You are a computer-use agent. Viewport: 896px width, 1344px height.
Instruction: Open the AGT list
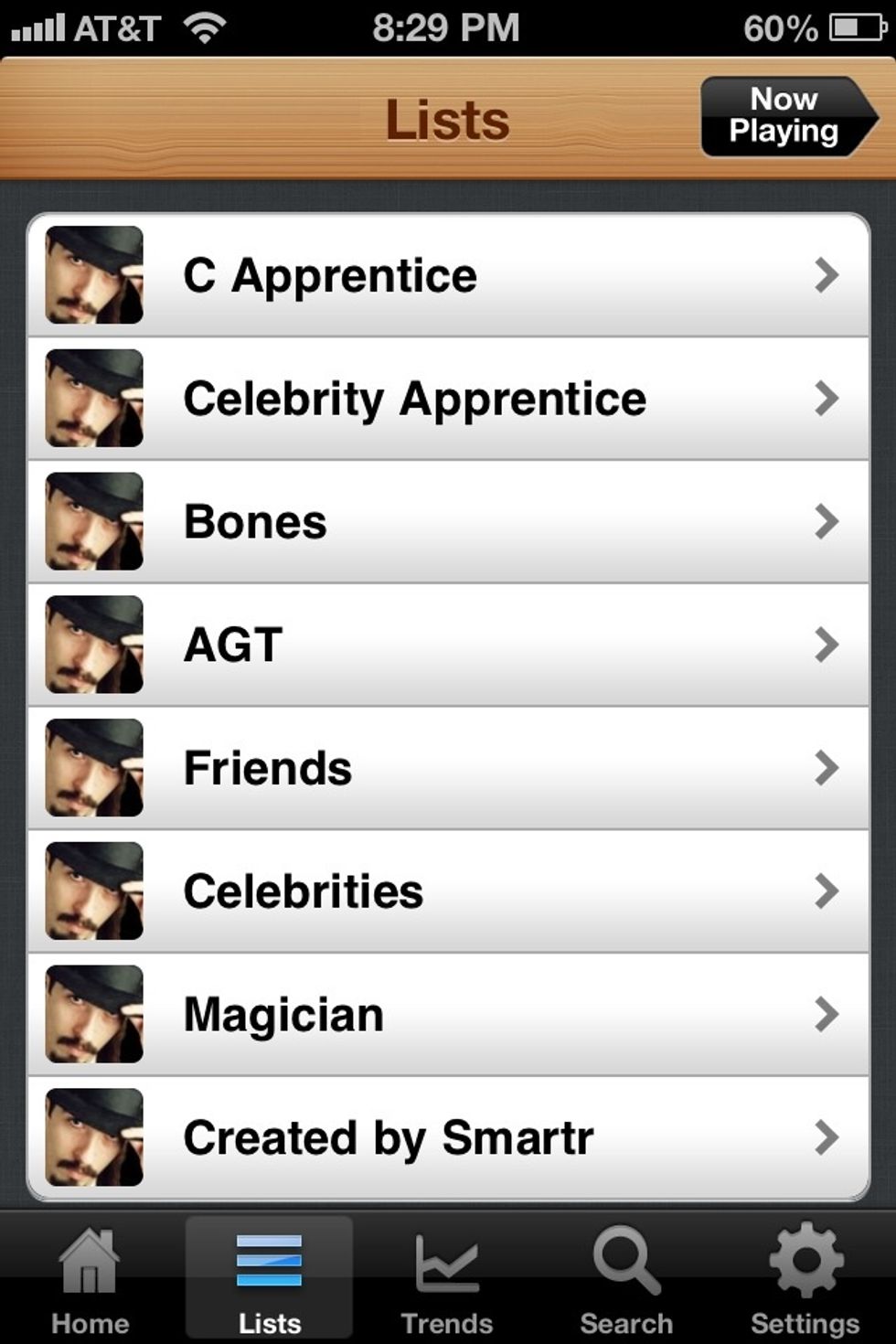[448, 645]
